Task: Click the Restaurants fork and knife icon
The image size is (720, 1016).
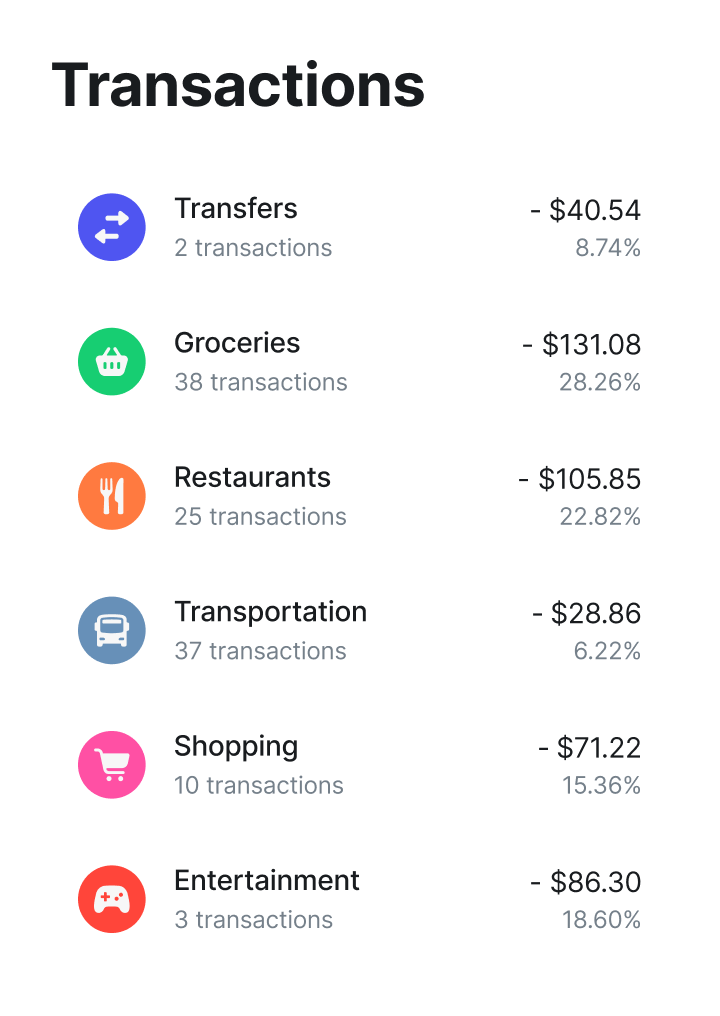Action: [x=111, y=495]
